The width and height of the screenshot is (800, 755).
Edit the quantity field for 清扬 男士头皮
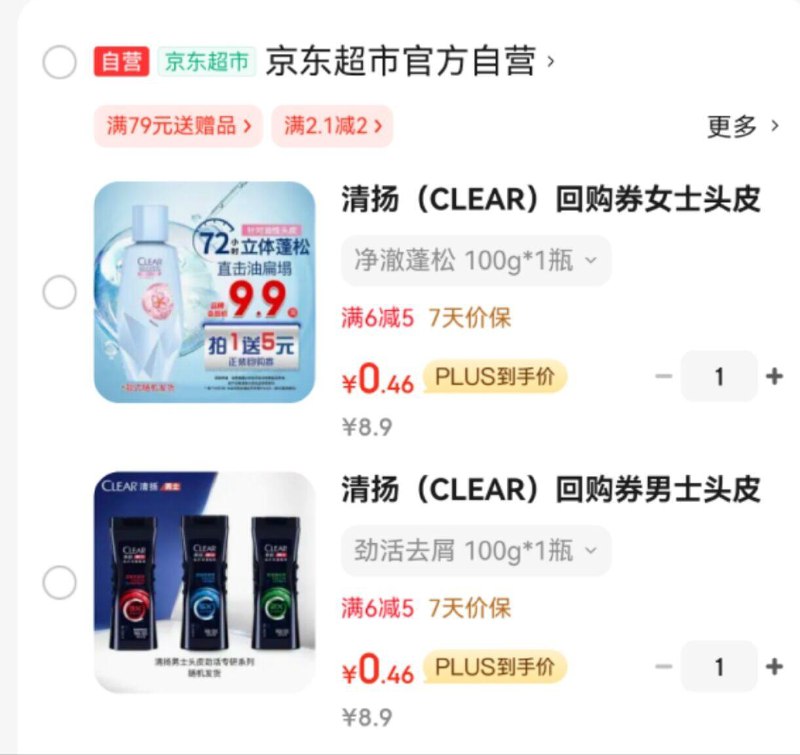[719, 667]
